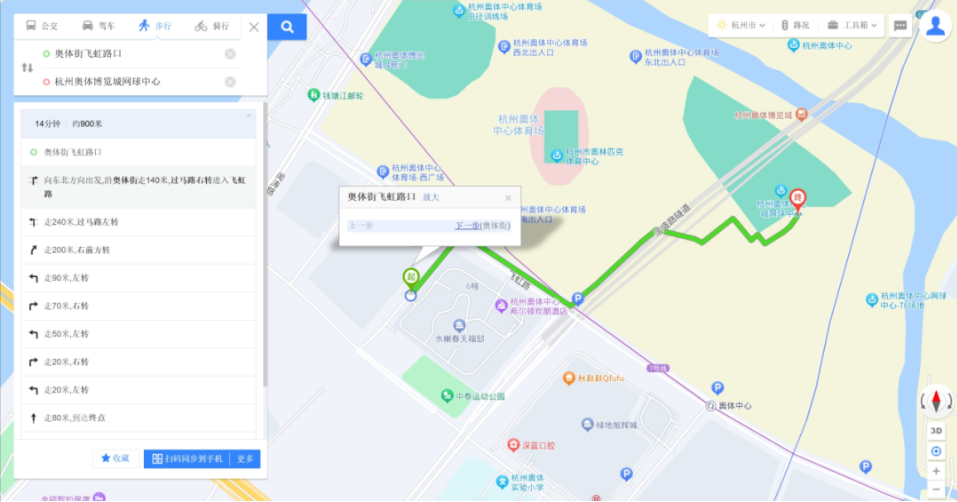Select the 骑行 cycling tab
The height and width of the screenshot is (502, 957).
pos(211,26)
